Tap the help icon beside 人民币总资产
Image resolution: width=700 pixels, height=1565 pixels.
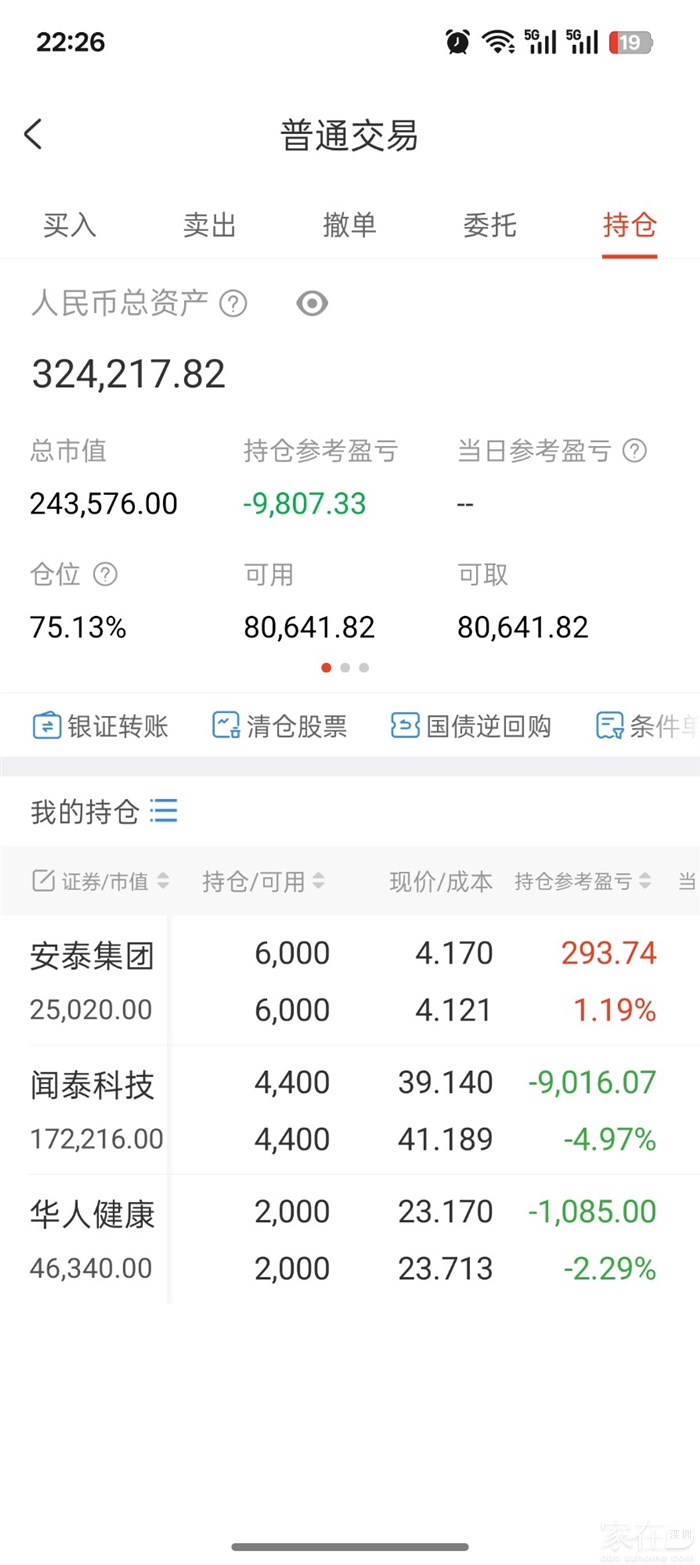pos(233,303)
